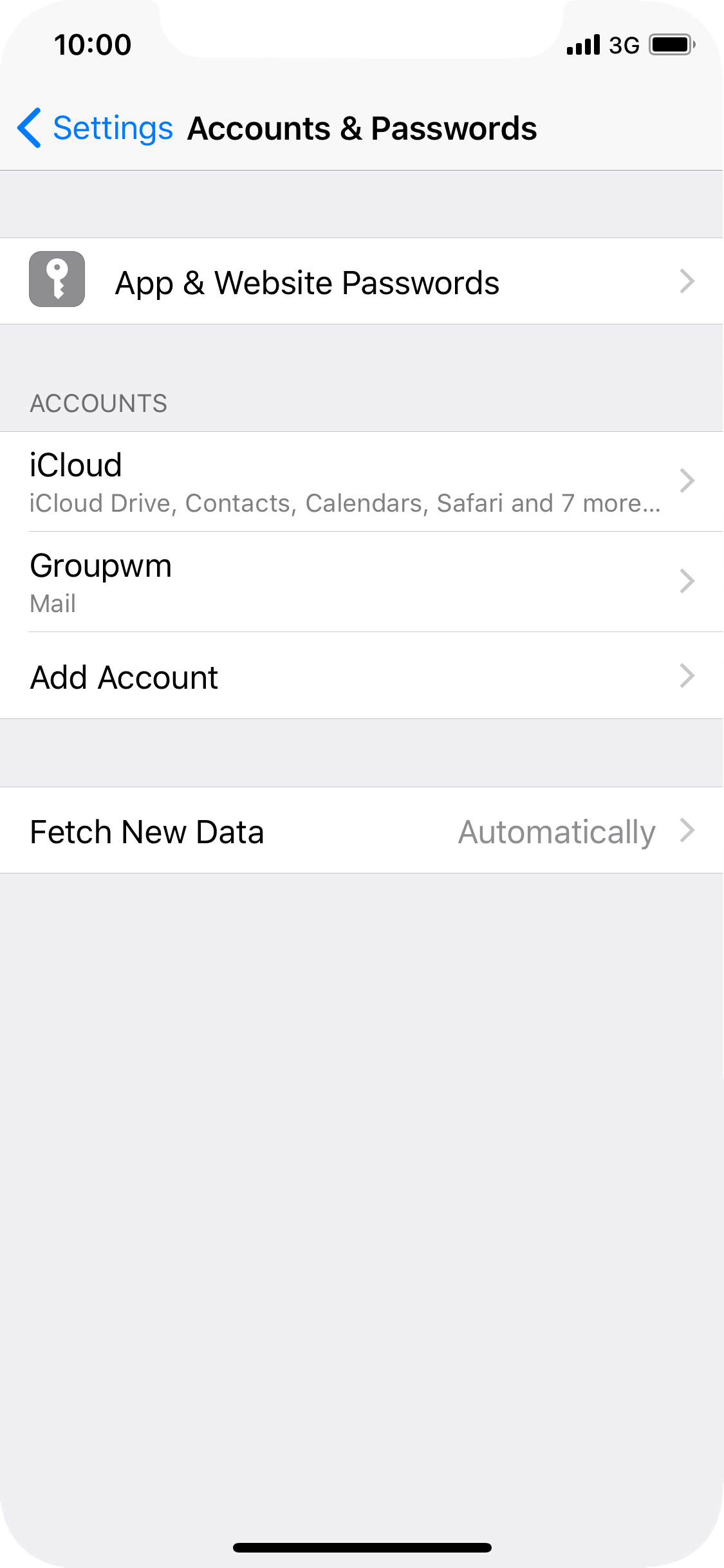
Task: Tap Add Account
Action: [362, 676]
